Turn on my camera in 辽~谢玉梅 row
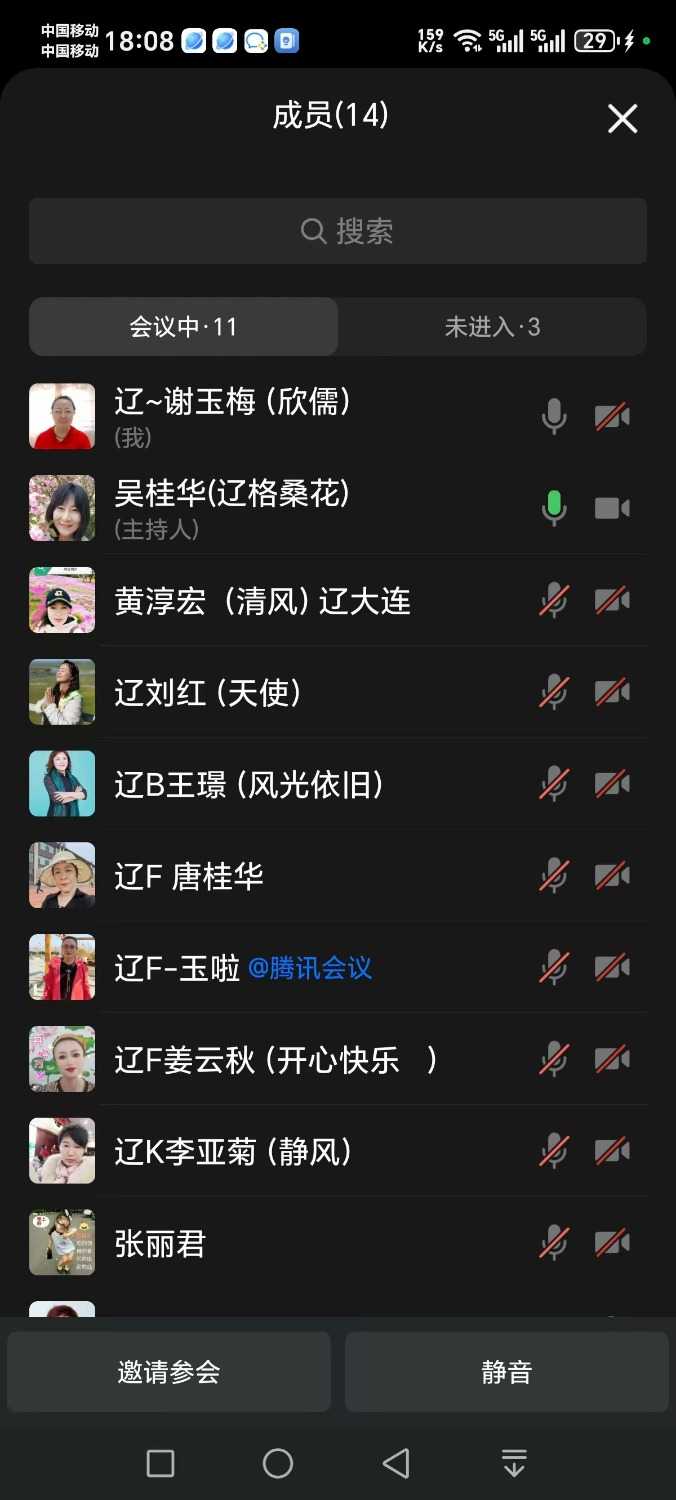The image size is (676, 1500). coord(612,416)
